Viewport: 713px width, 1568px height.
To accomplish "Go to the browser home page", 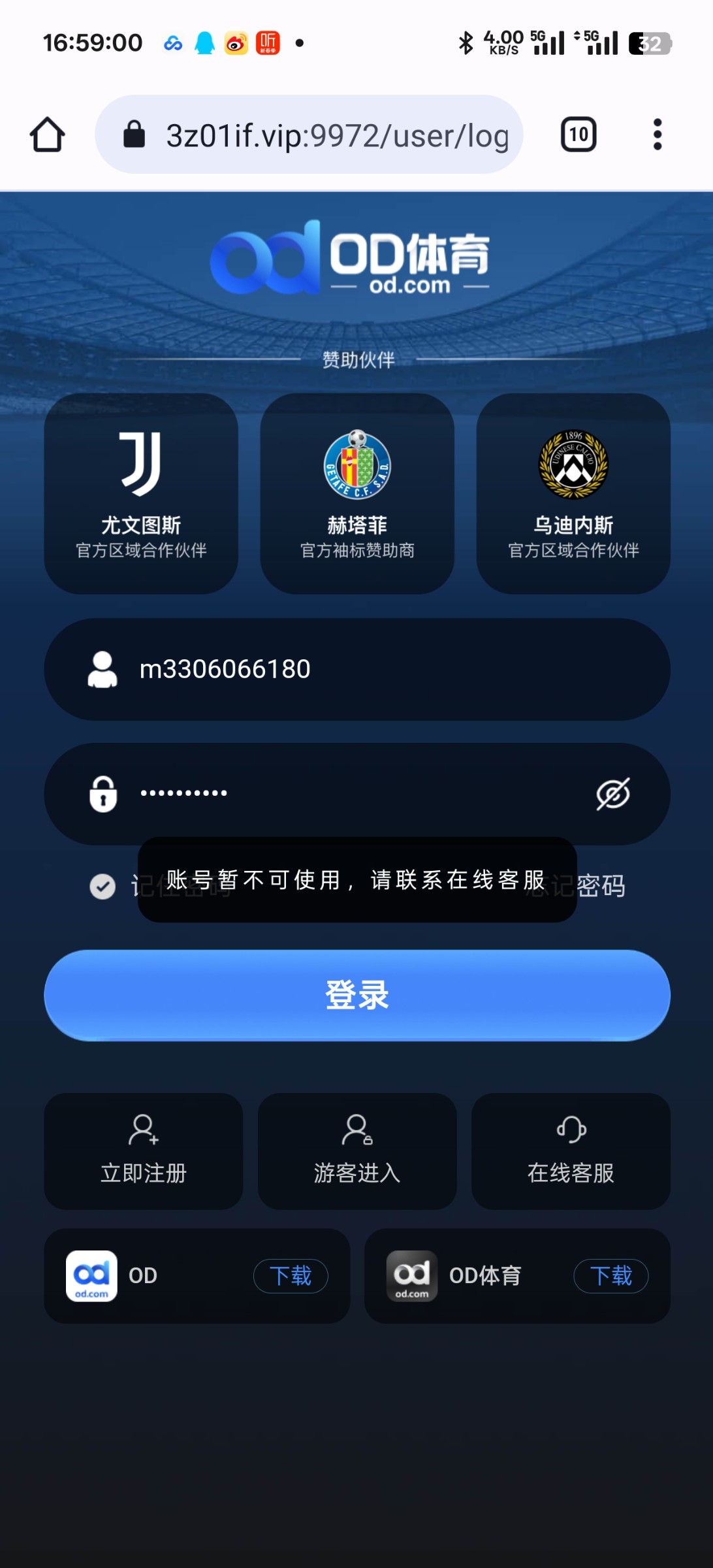I will pos(47,135).
